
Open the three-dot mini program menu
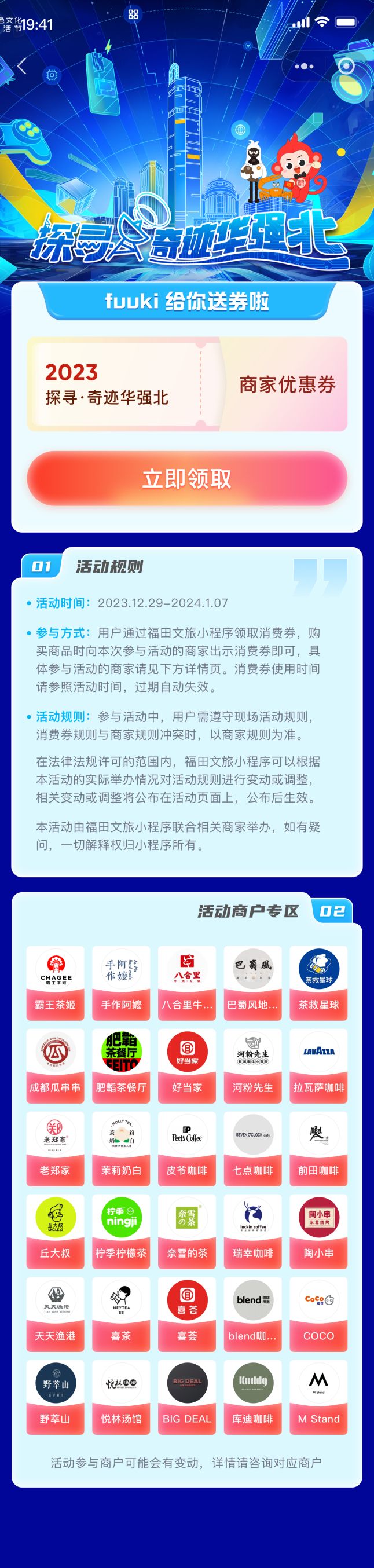(303, 66)
